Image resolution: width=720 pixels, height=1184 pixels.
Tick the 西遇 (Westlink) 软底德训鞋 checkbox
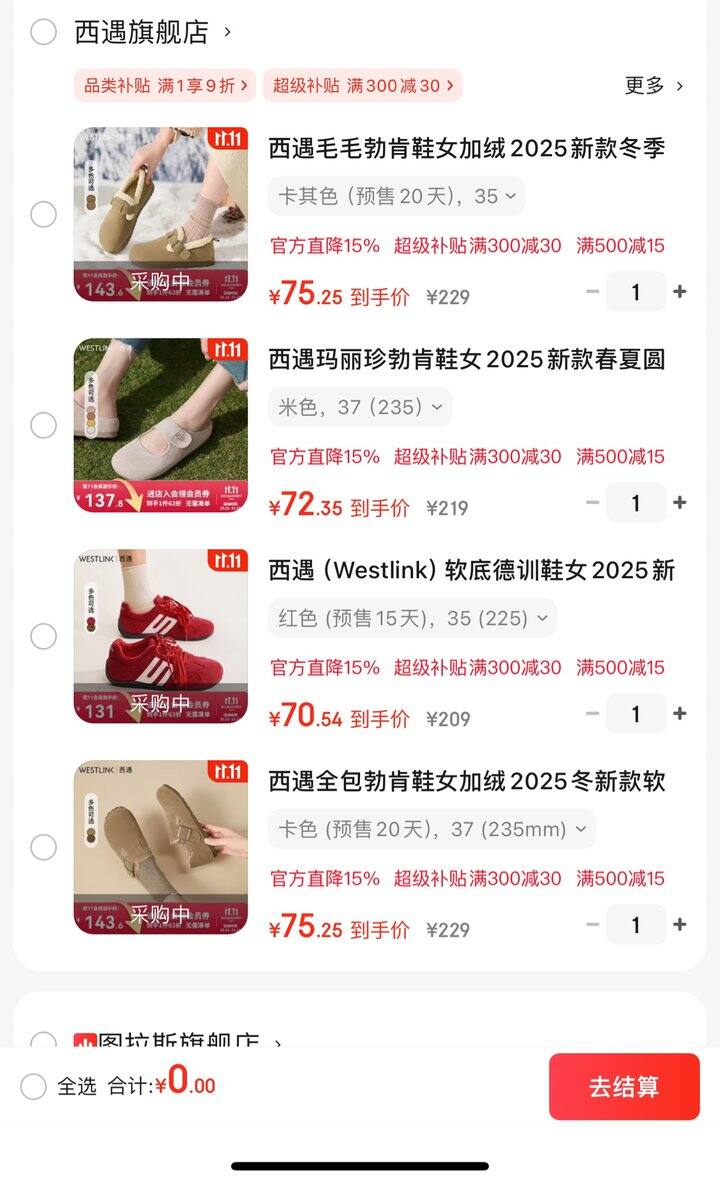tap(43, 636)
